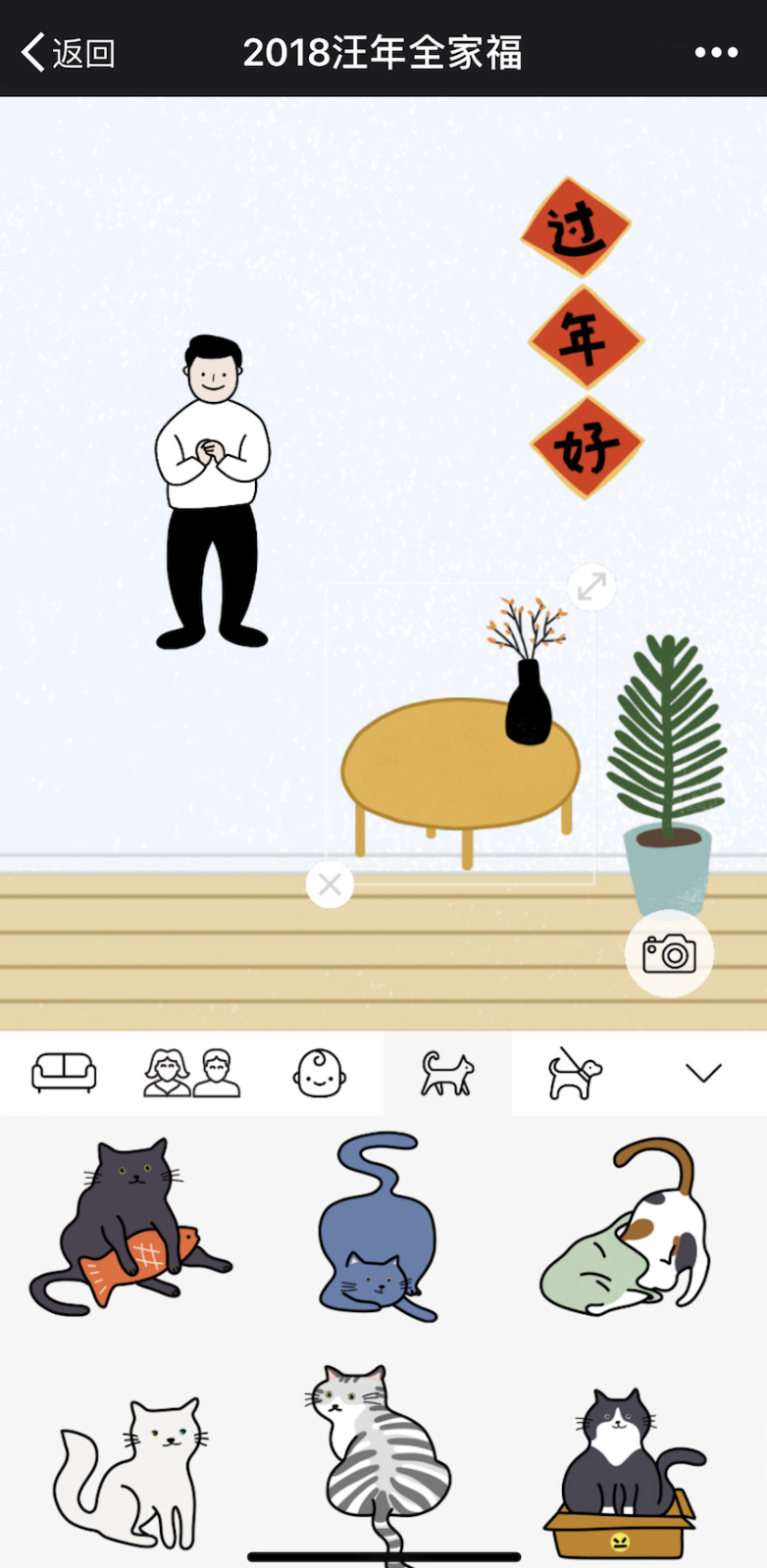Remove the selected table with the X

(330, 885)
